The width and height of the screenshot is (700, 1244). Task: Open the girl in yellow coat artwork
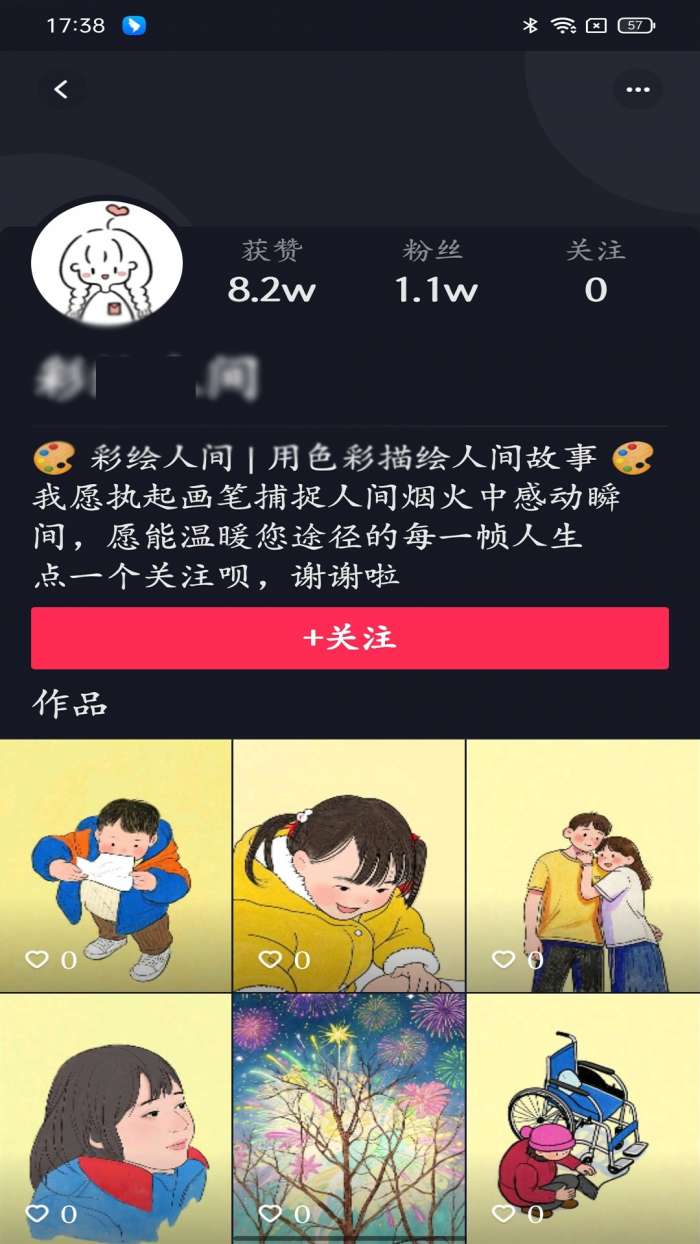pyautogui.click(x=349, y=865)
